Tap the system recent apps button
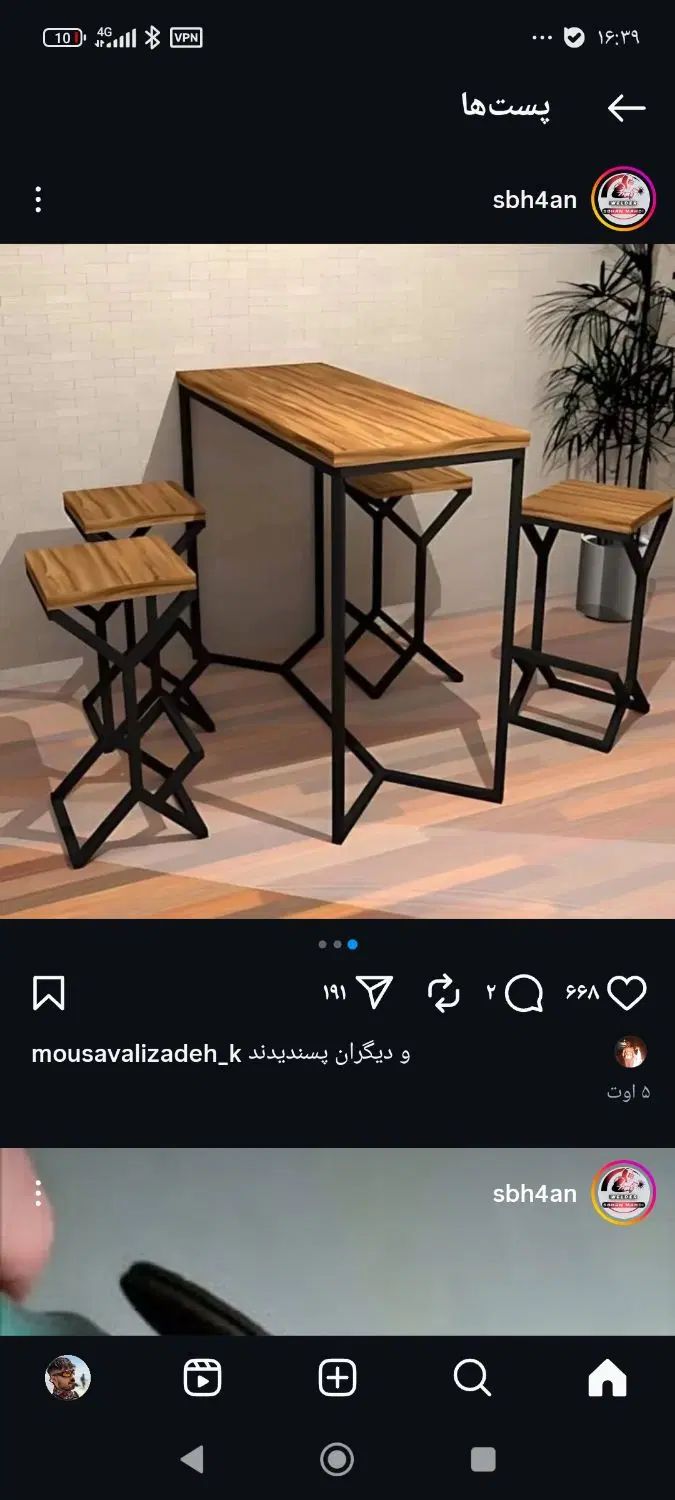 click(x=483, y=1459)
